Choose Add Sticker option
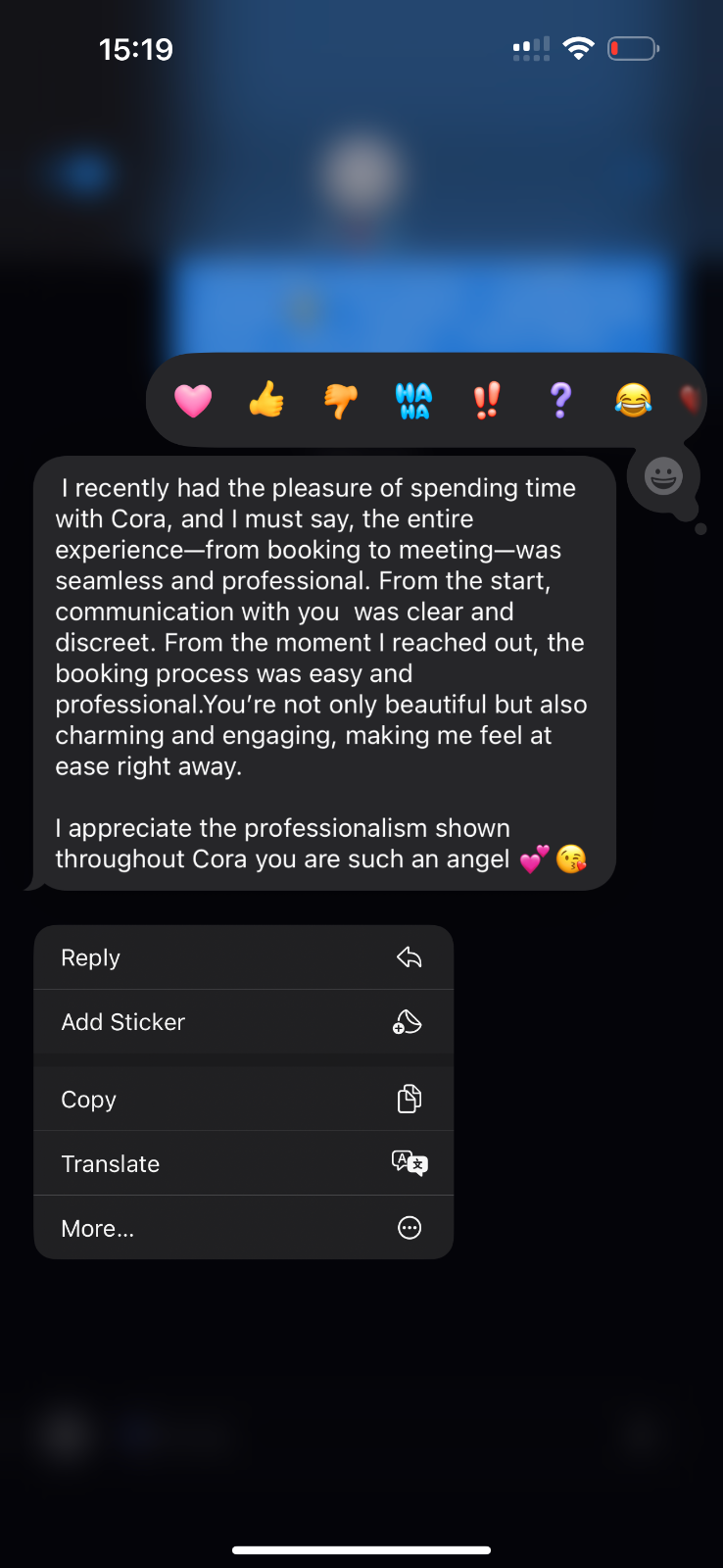Screen dimensions: 723x1568 [243, 1022]
